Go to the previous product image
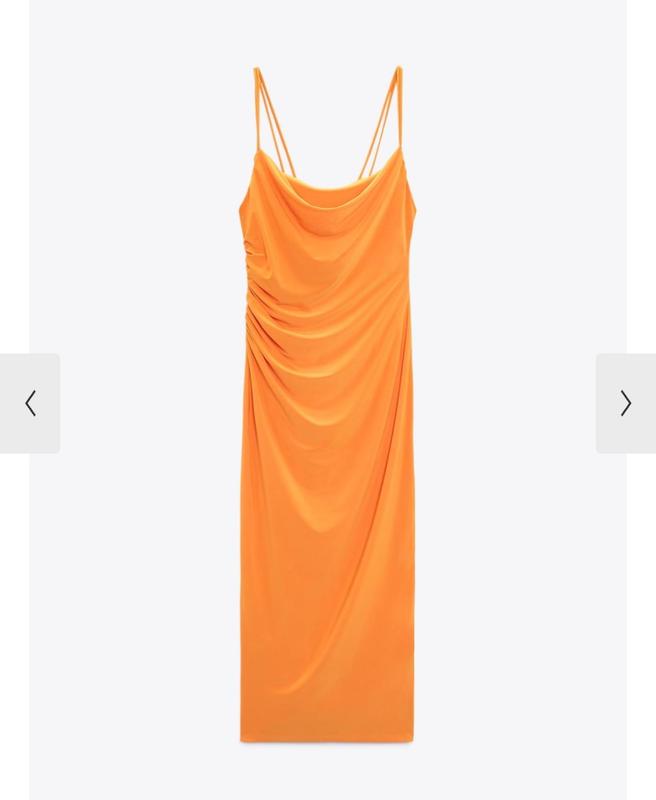The image size is (656, 800). pyautogui.click(x=30, y=403)
